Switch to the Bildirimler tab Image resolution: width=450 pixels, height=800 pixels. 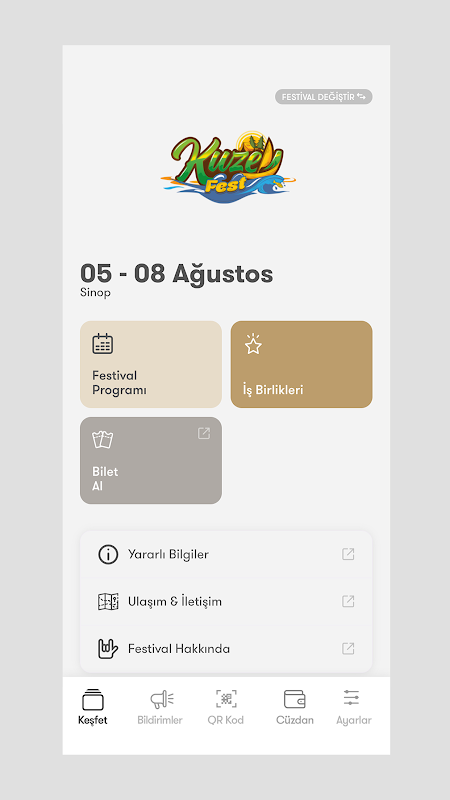(160, 707)
